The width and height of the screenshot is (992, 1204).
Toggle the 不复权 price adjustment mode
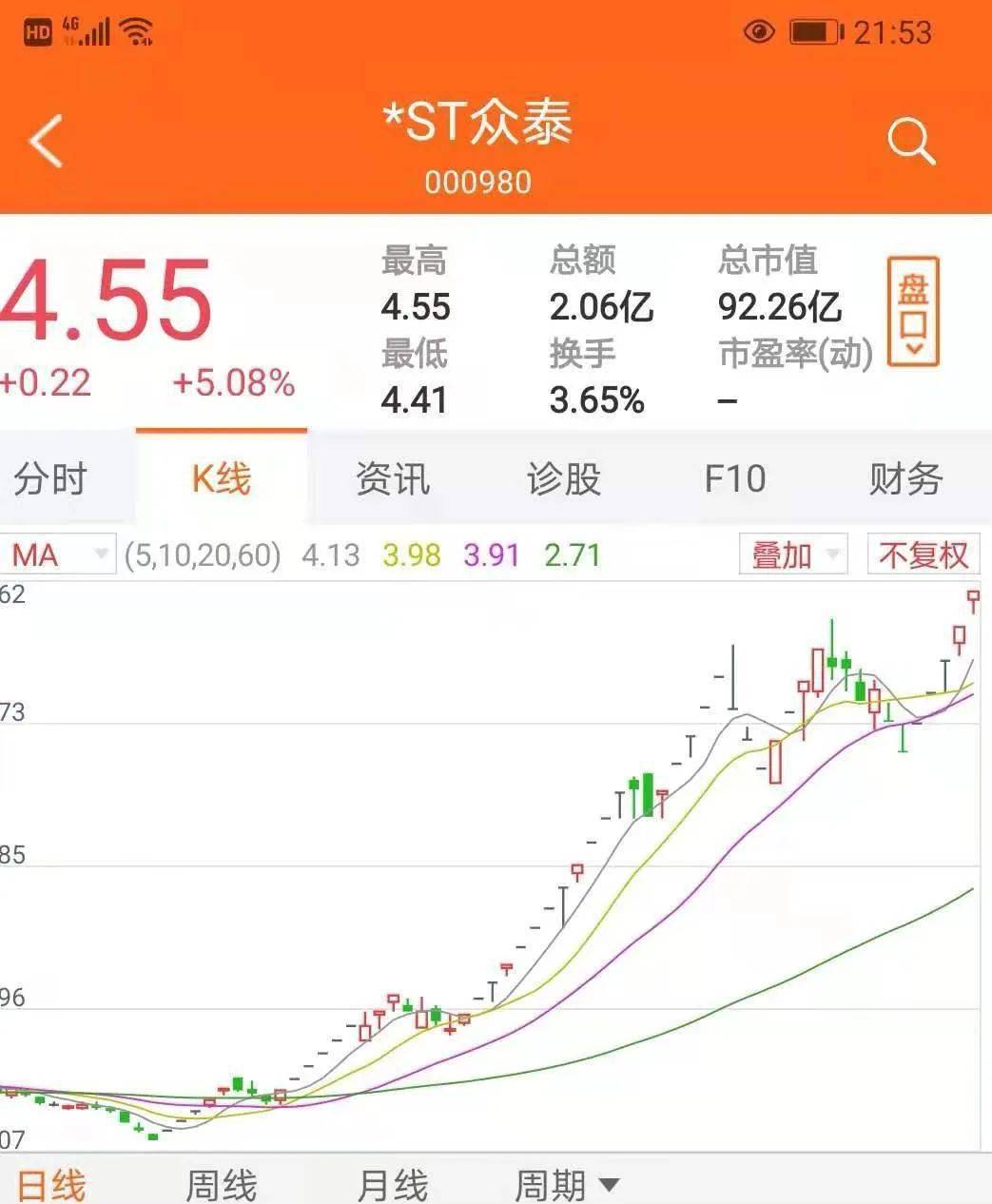point(924,553)
